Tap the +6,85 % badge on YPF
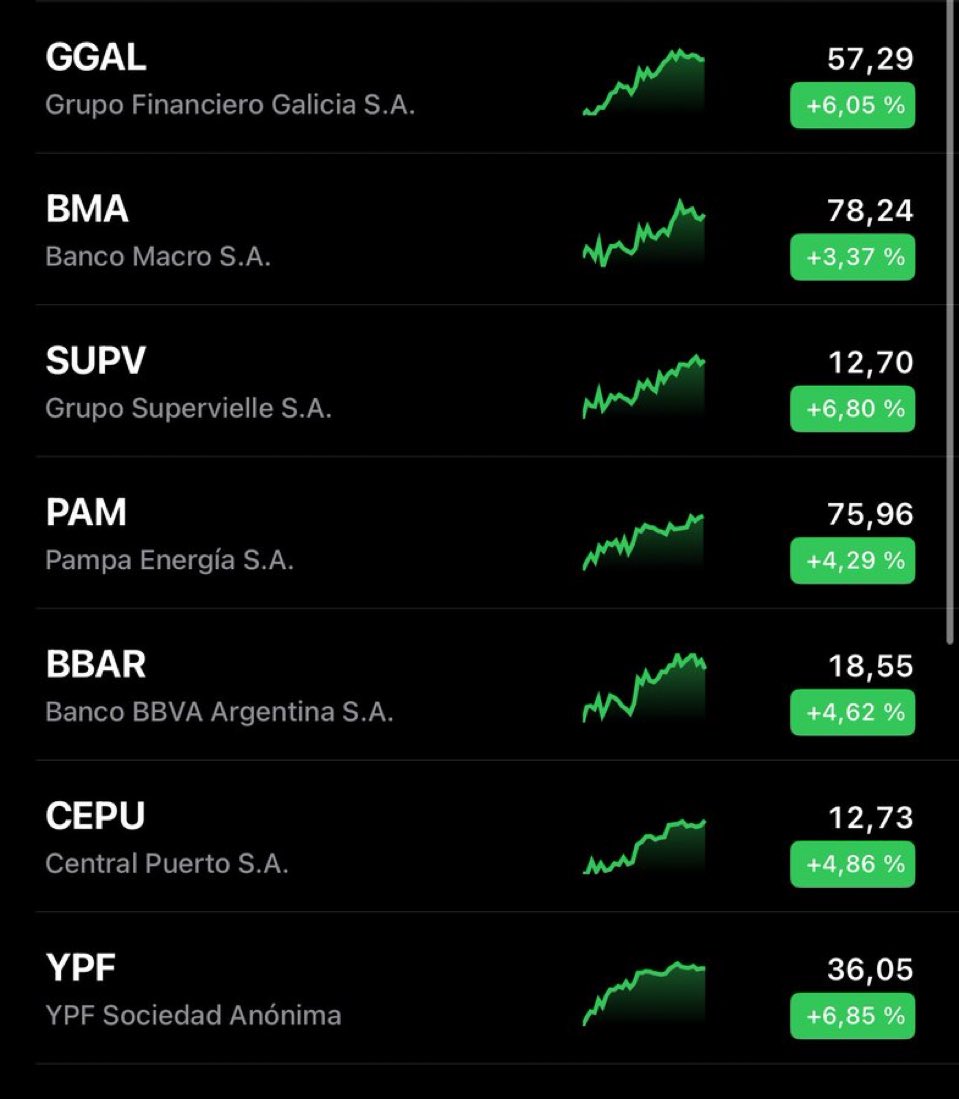Screen dimensions: 959x1099 pos(852,1016)
